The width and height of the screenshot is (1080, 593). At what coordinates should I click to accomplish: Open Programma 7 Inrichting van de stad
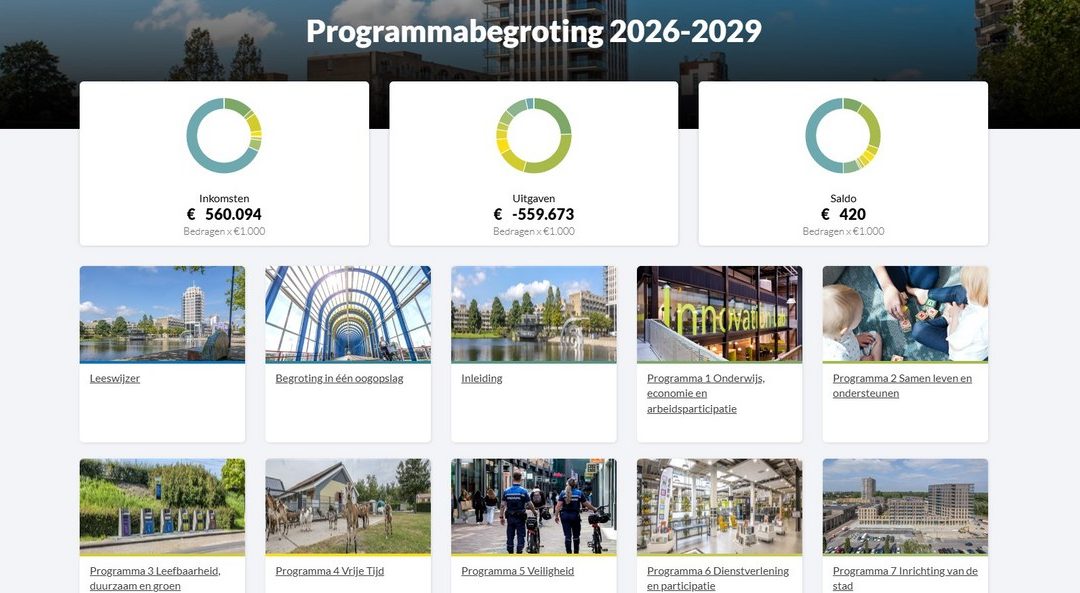coord(905,577)
